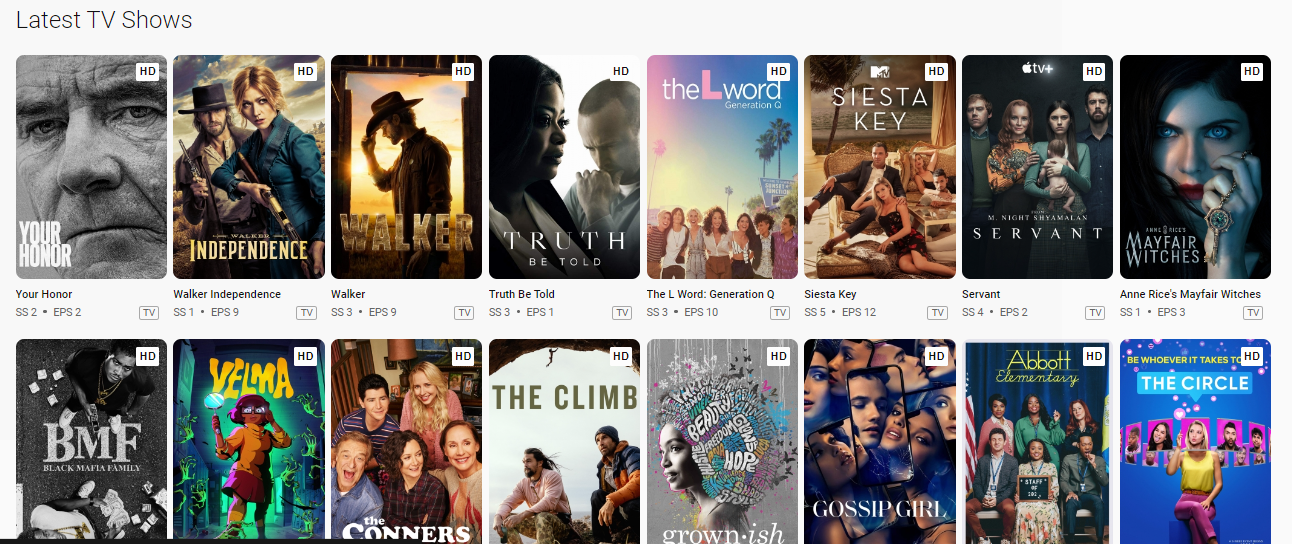This screenshot has height=544, width=1292.
Task: Open the Your Honor show card
Action: point(91,167)
